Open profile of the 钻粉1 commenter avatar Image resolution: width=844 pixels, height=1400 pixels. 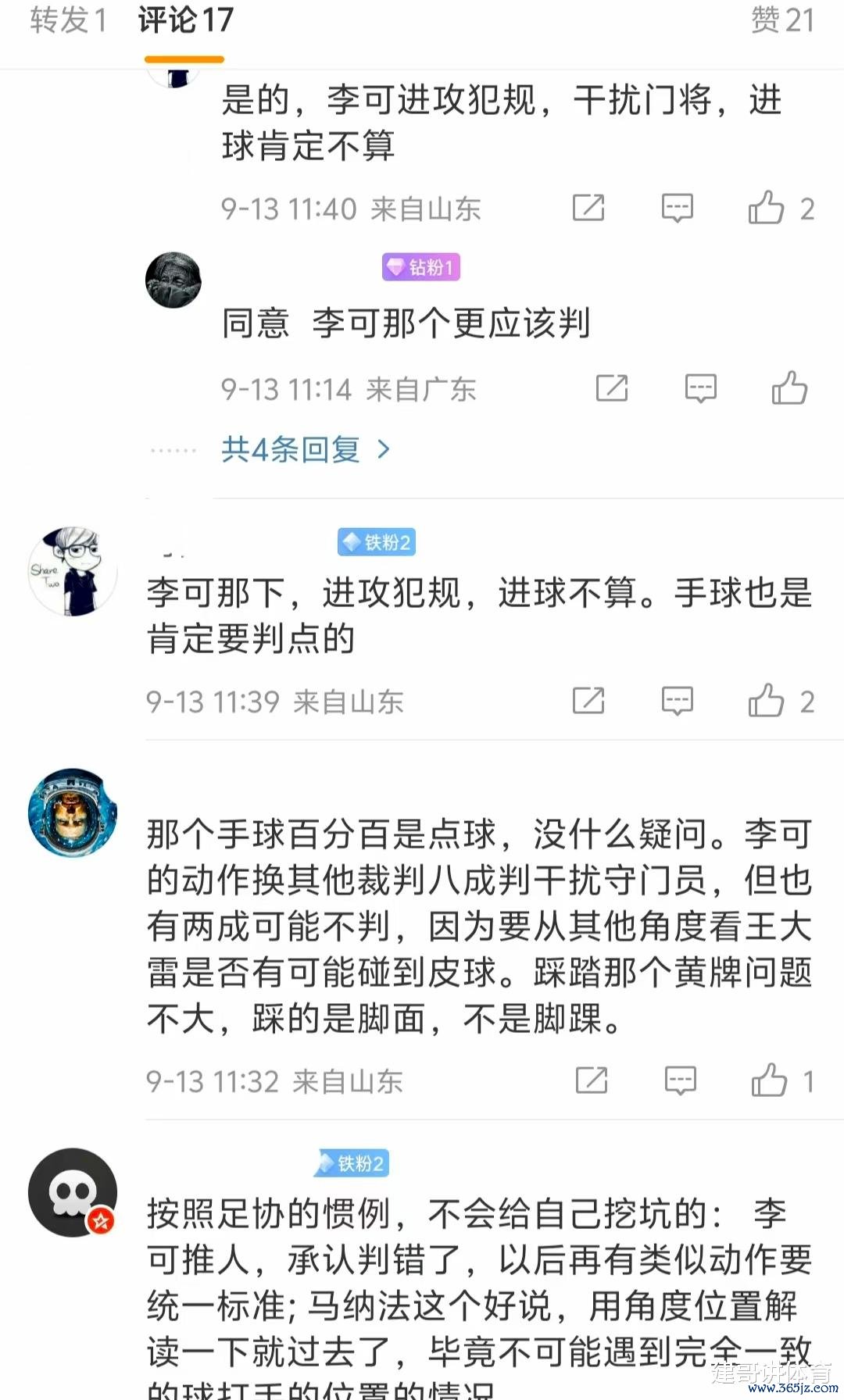[173, 280]
